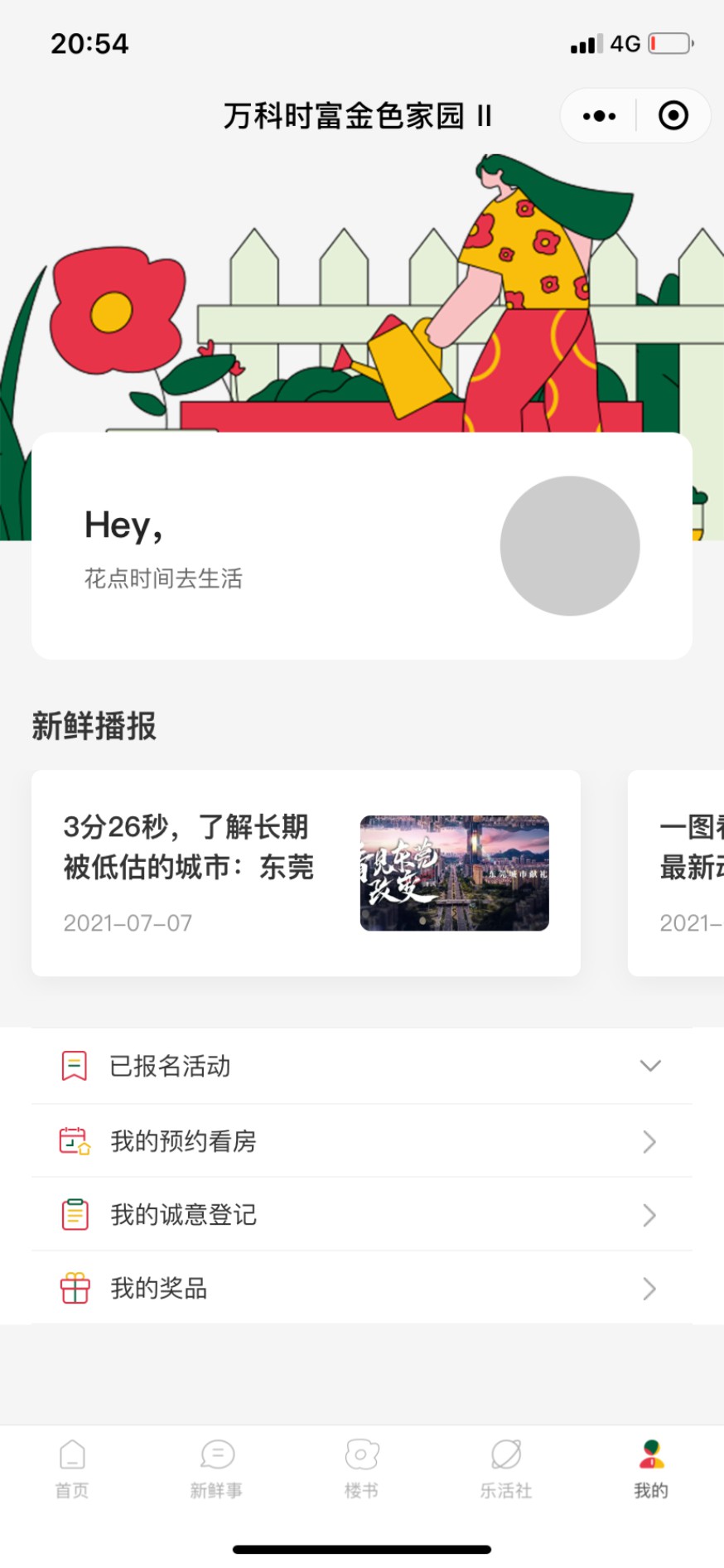Open 我的诚意登记
The width and height of the screenshot is (724, 1568).
tap(362, 1215)
